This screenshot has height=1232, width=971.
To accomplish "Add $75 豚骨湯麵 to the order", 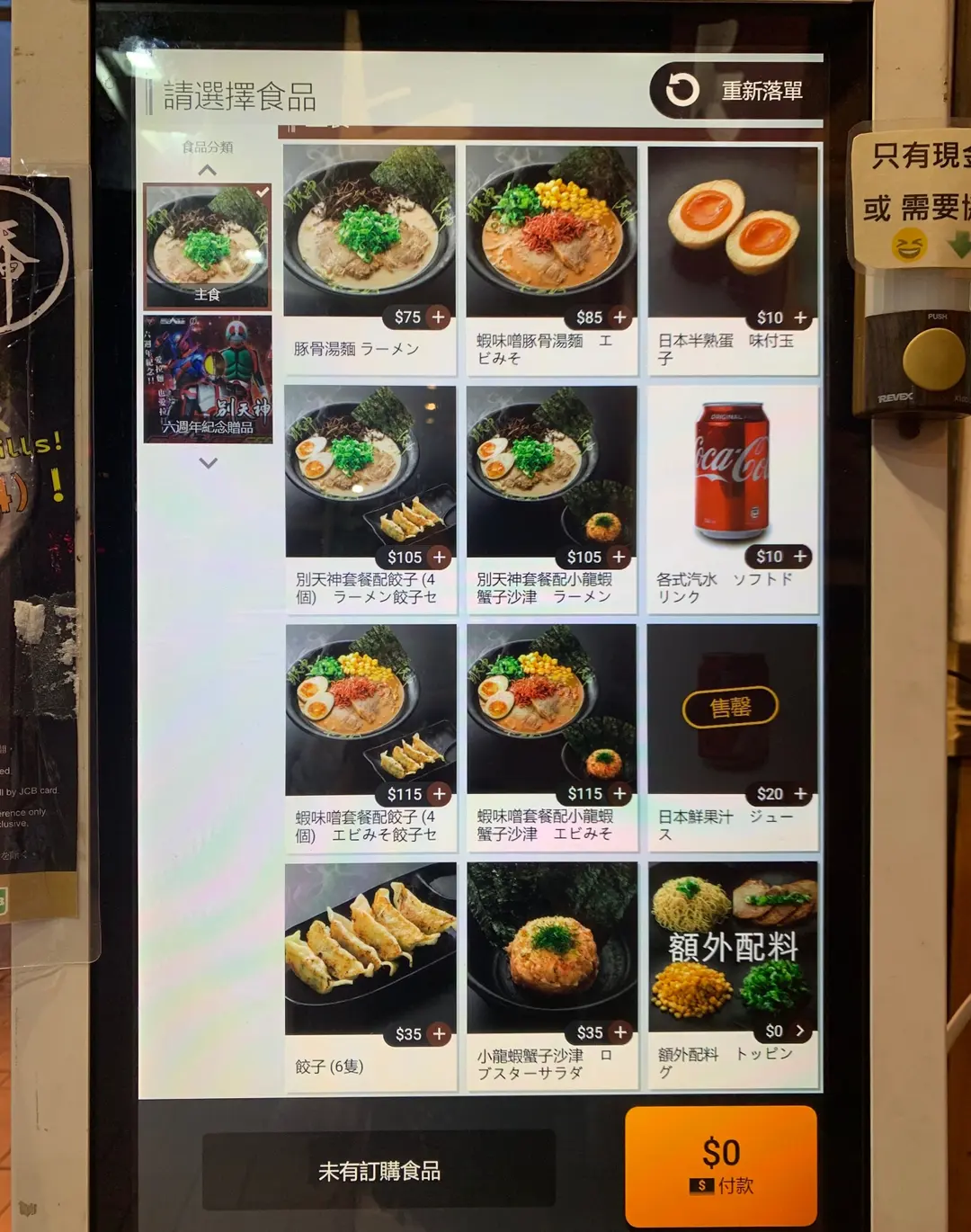I will [439, 317].
